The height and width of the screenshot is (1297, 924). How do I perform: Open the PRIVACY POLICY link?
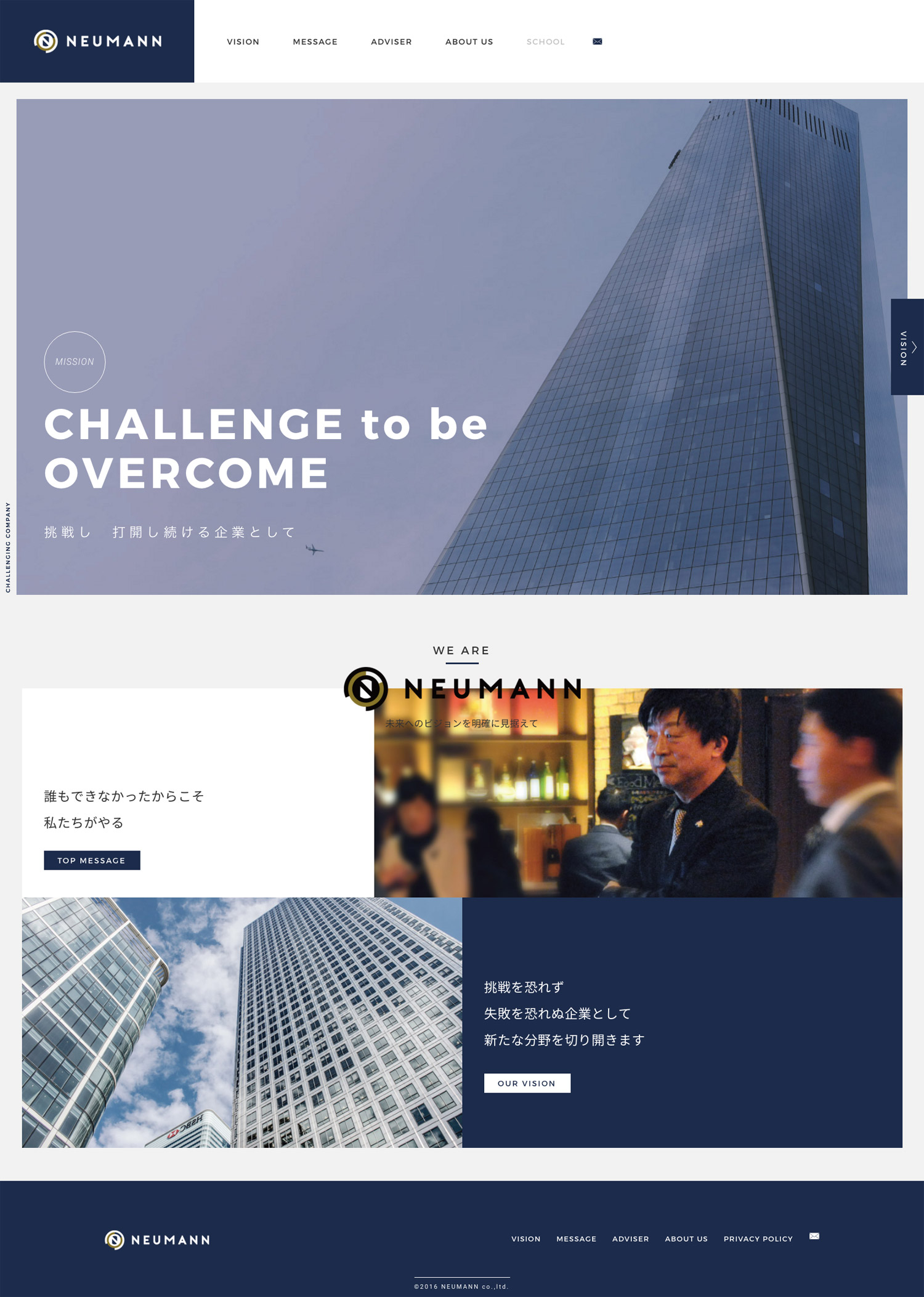(758, 1238)
